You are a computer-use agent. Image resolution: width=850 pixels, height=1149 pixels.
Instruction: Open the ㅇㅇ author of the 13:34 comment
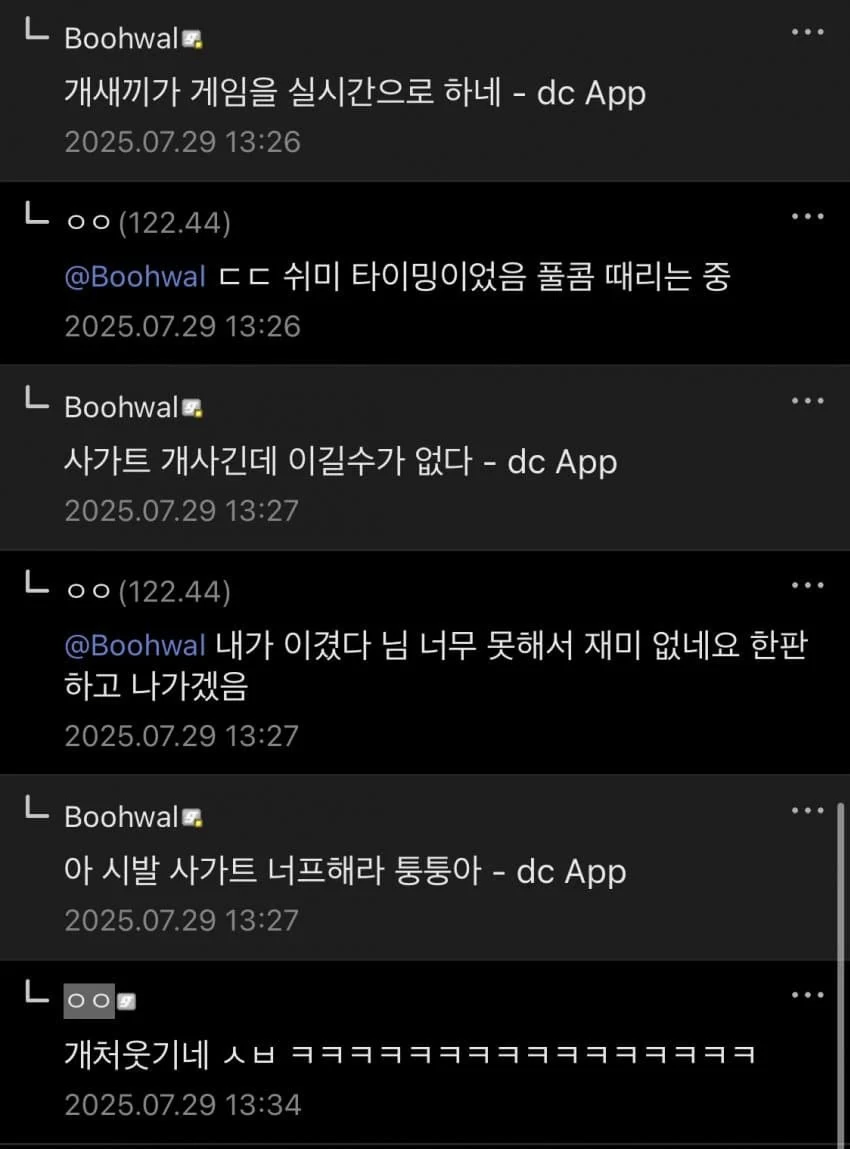pyautogui.click(x=90, y=1001)
